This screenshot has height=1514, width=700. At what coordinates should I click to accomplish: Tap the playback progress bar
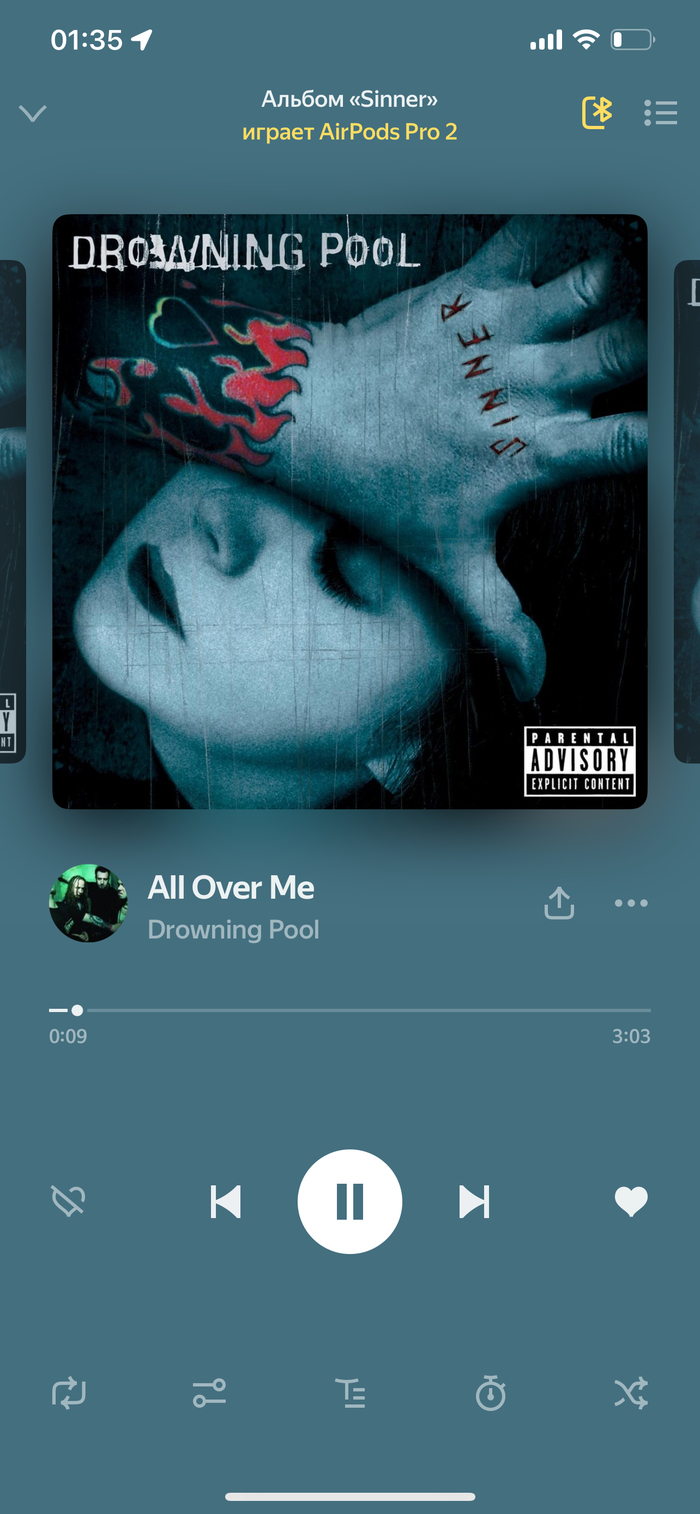click(350, 1011)
